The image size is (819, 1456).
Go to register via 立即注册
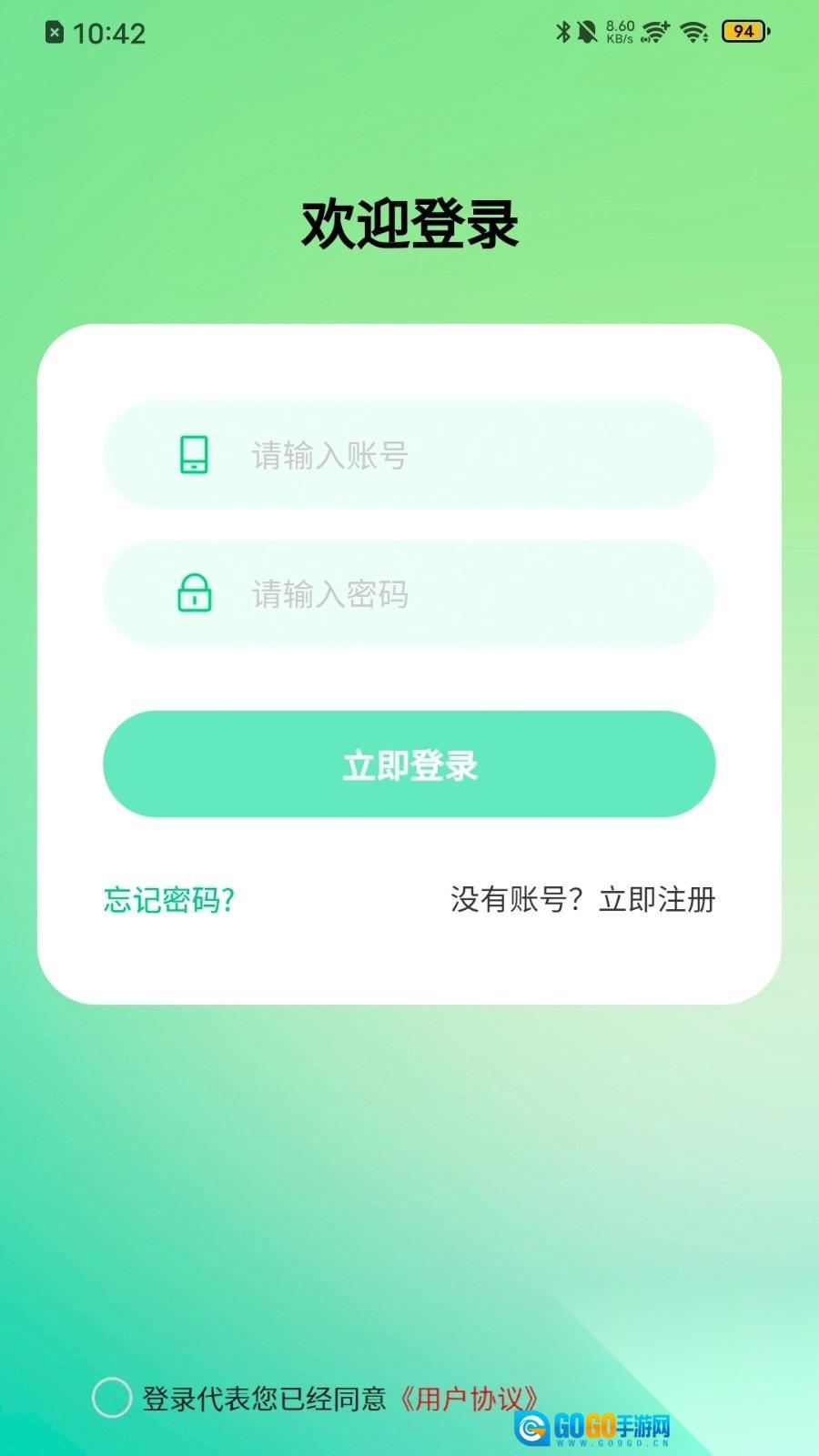[656, 900]
